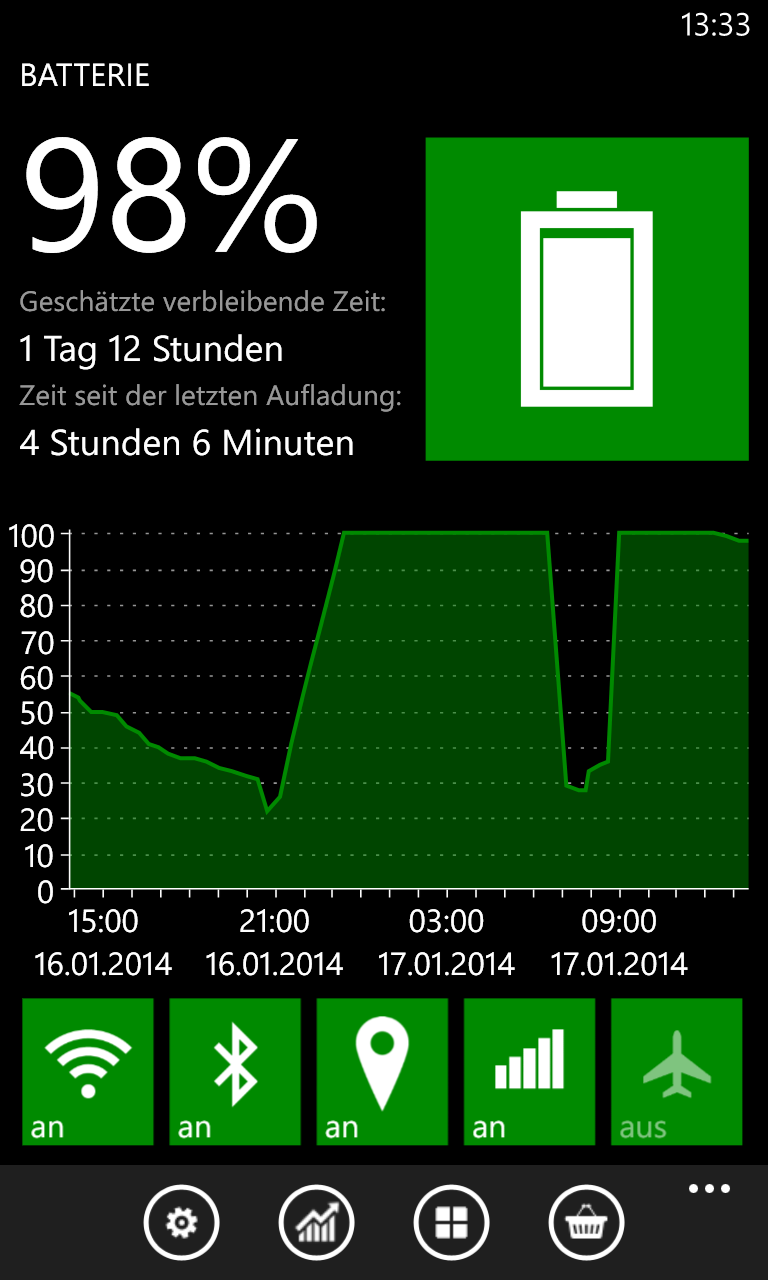Toggle the location services tile
Viewport: 768px width, 1280px height.
382,1071
